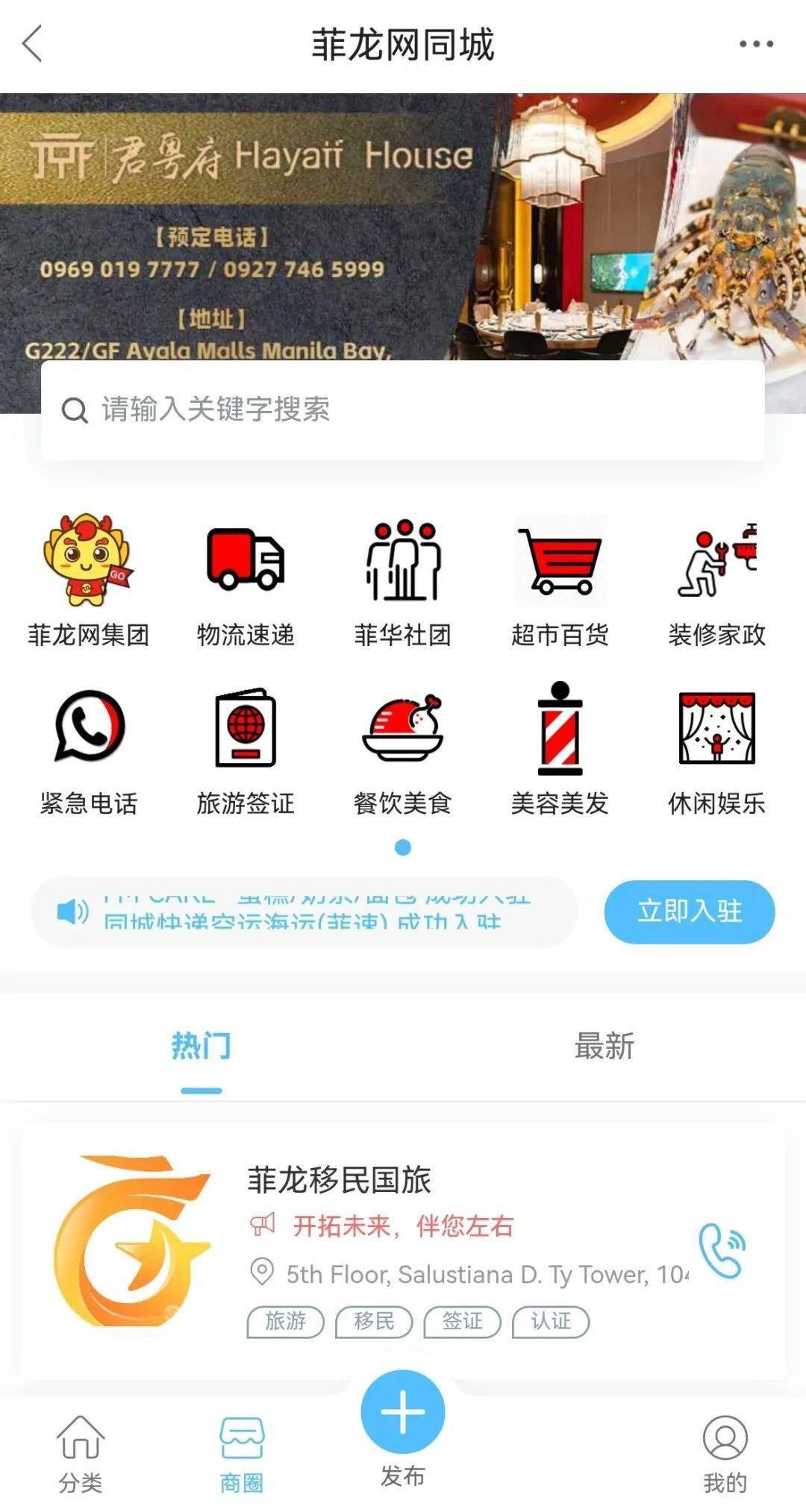The height and width of the screenshot is (1512, 806).
Task: Select the 热门 tab
Action: [199, 1048]
